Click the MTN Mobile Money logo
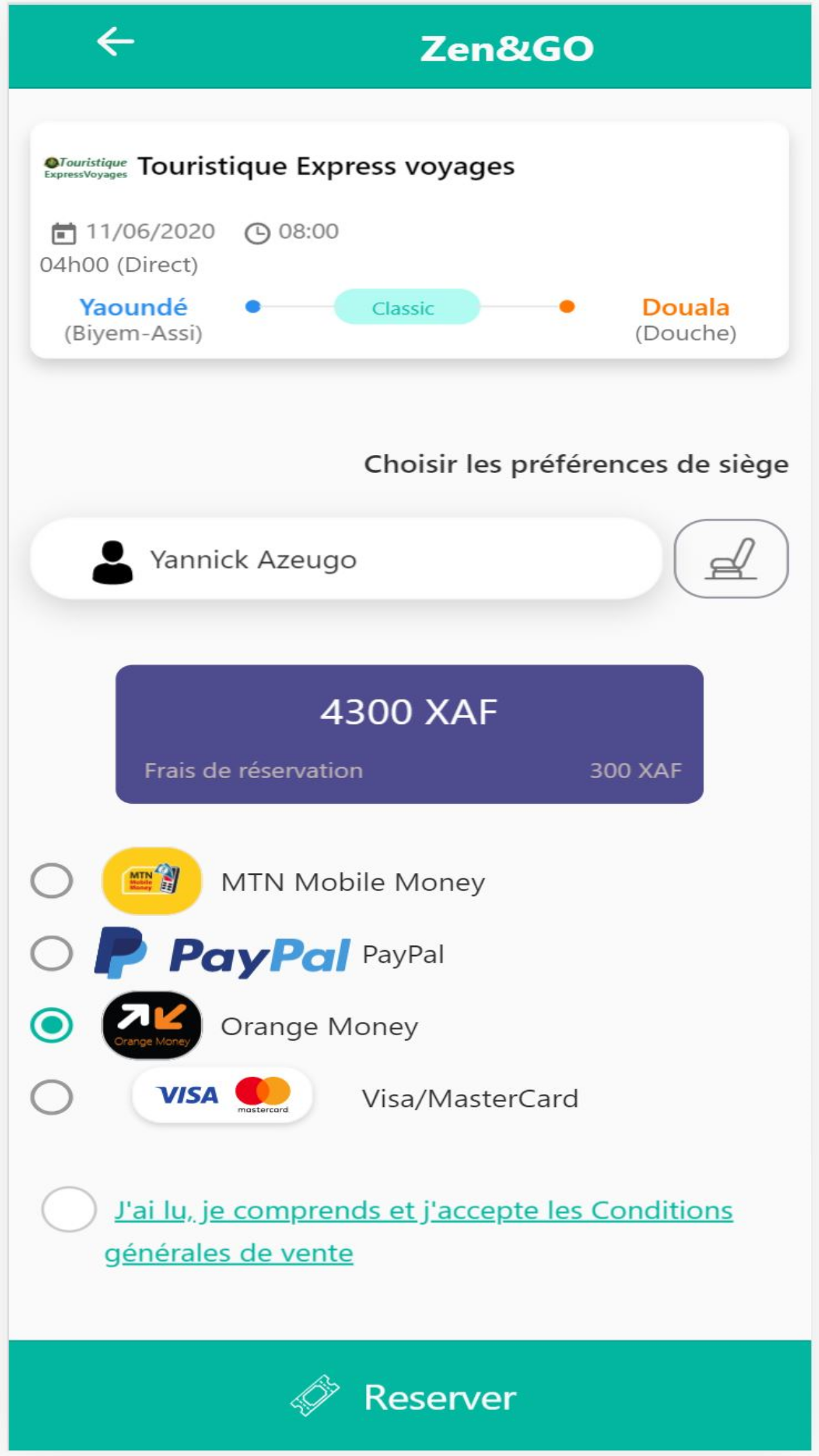Image resolution: width=819 pixels, height=1456 pixels. [152, 880]
